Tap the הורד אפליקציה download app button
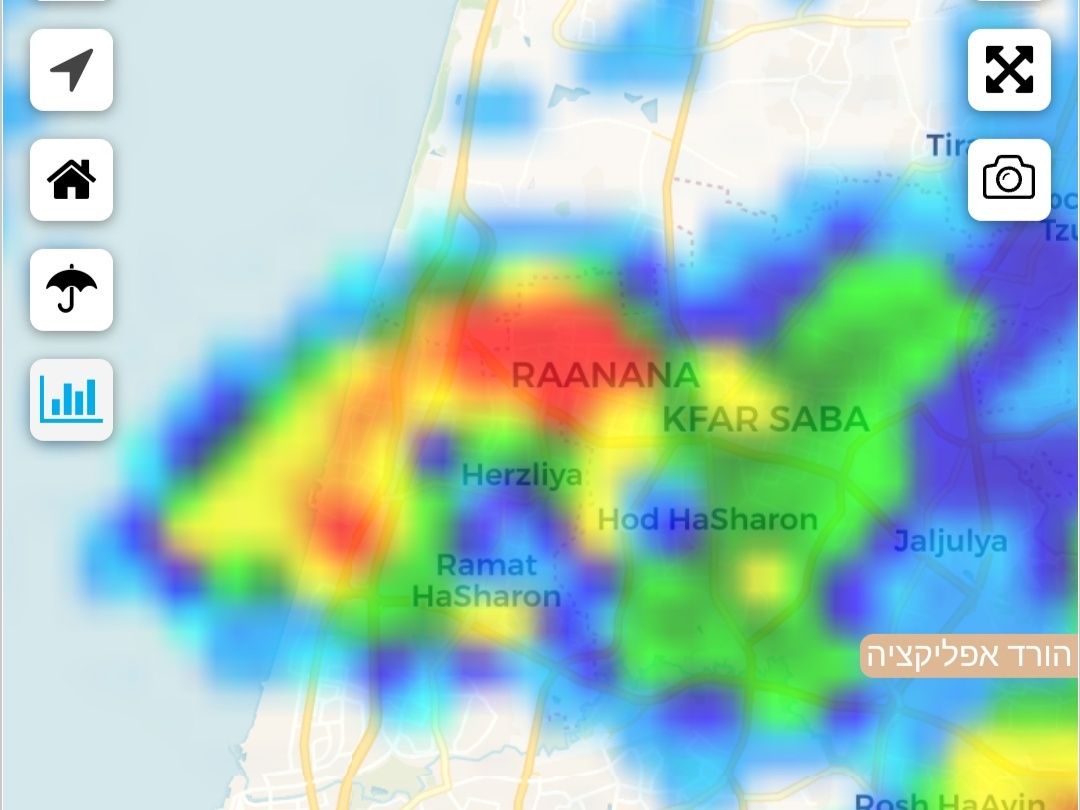 (x=968, y=656)
